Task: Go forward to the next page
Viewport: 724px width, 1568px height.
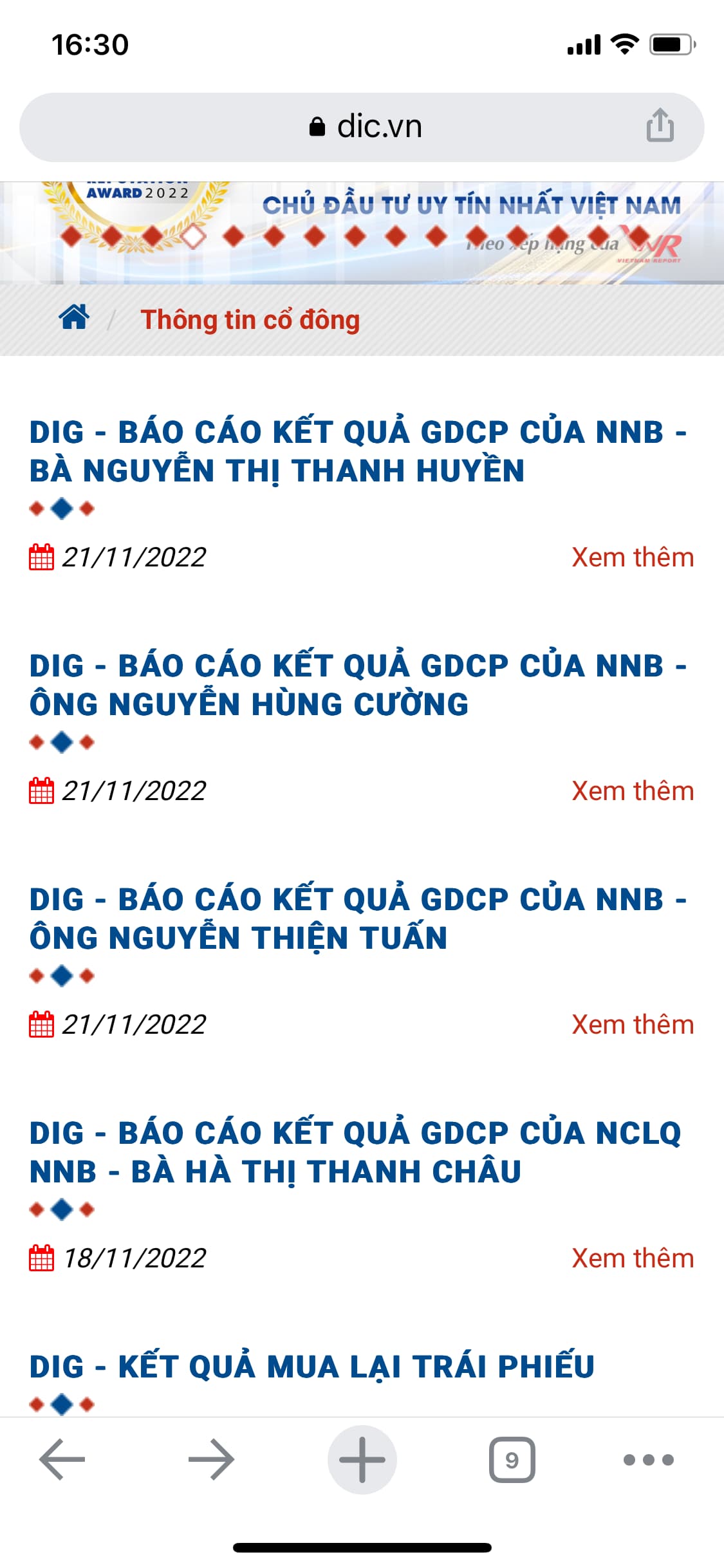Action: tap(211, 1460)
